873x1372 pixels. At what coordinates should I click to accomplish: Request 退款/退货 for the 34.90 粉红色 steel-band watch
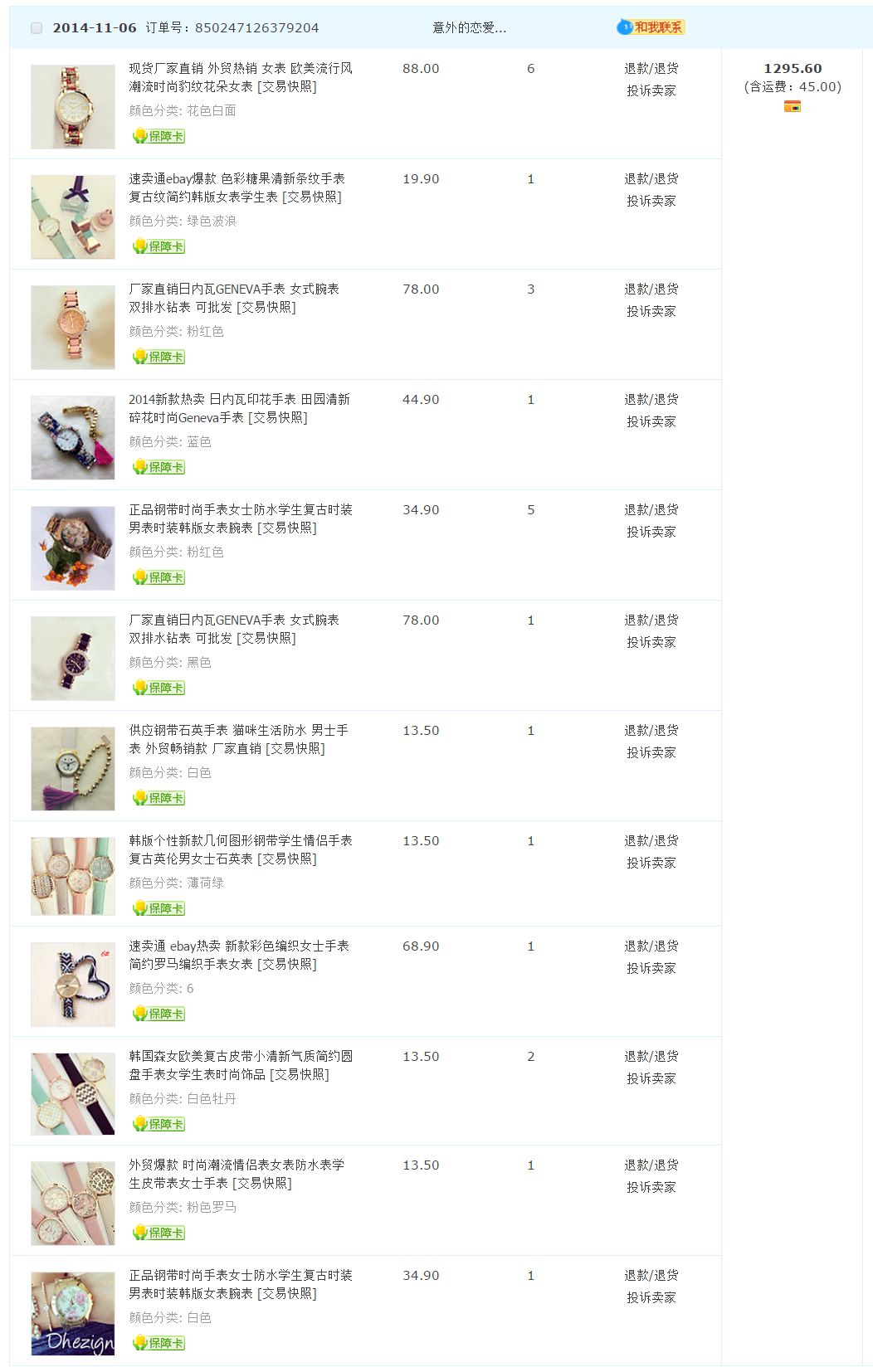point(651,510)
